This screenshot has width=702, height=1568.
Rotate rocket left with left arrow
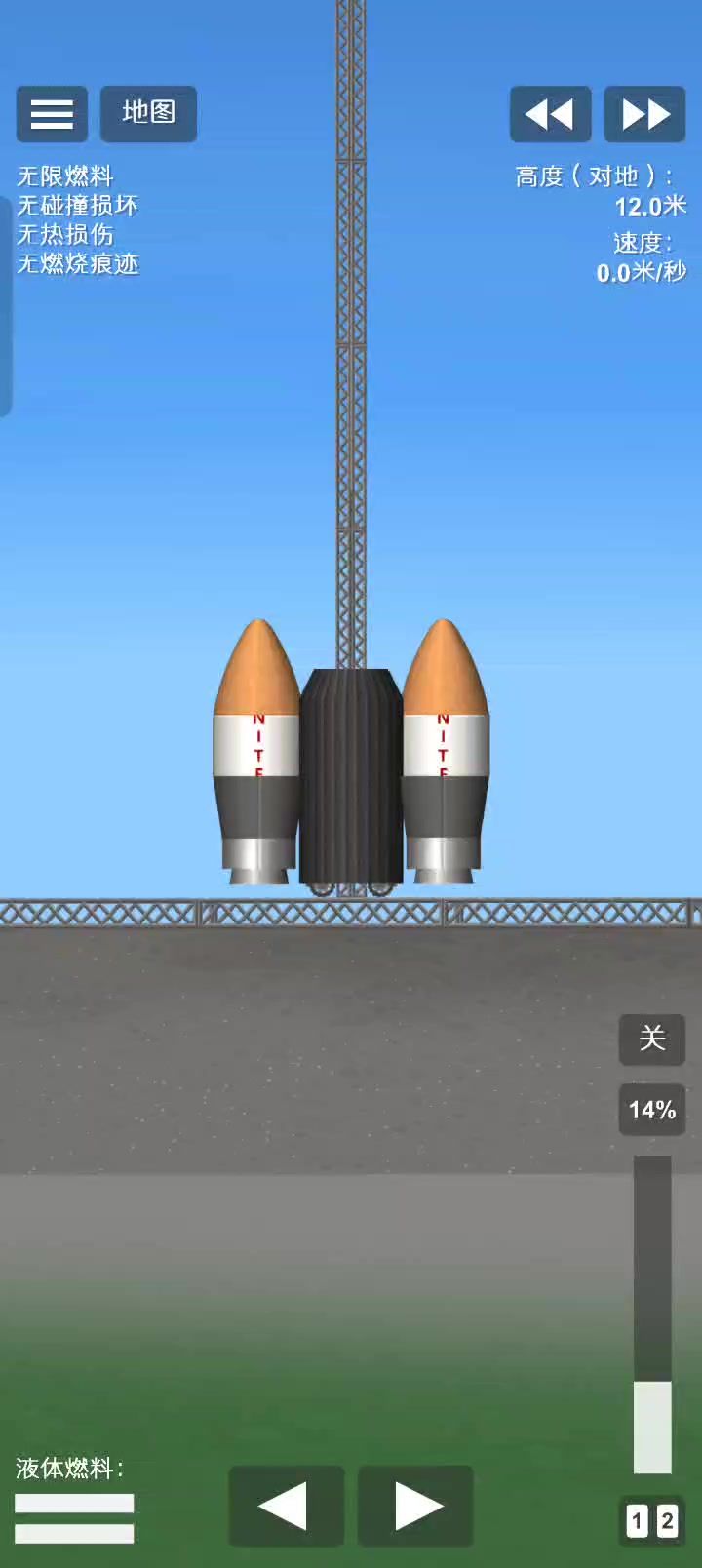[x=286, y=1507]
